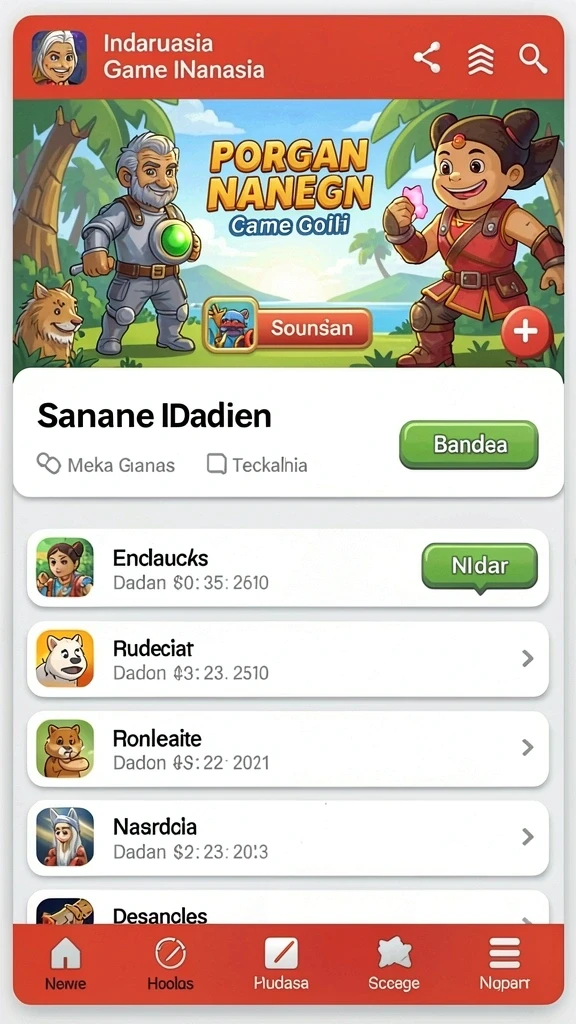Switch to the Hoolas tab
The image size is (576, 1024).
pos(170,963)
